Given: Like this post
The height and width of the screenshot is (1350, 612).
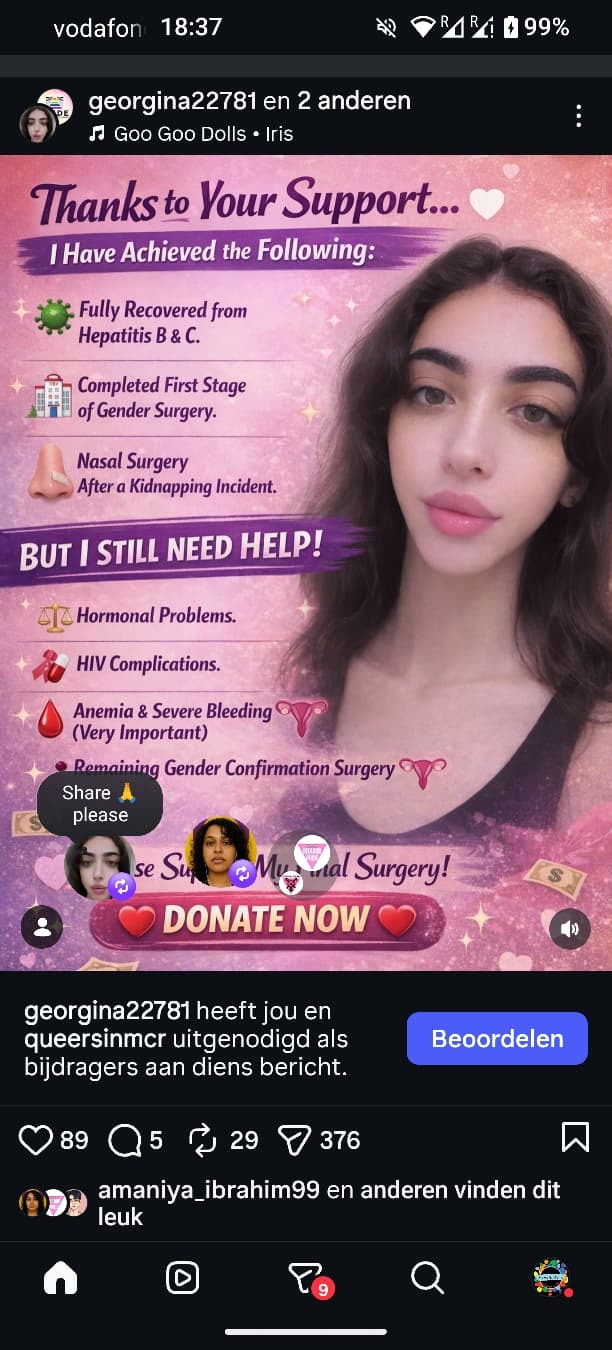Looking at the screenshot, I should (36, 1139).
